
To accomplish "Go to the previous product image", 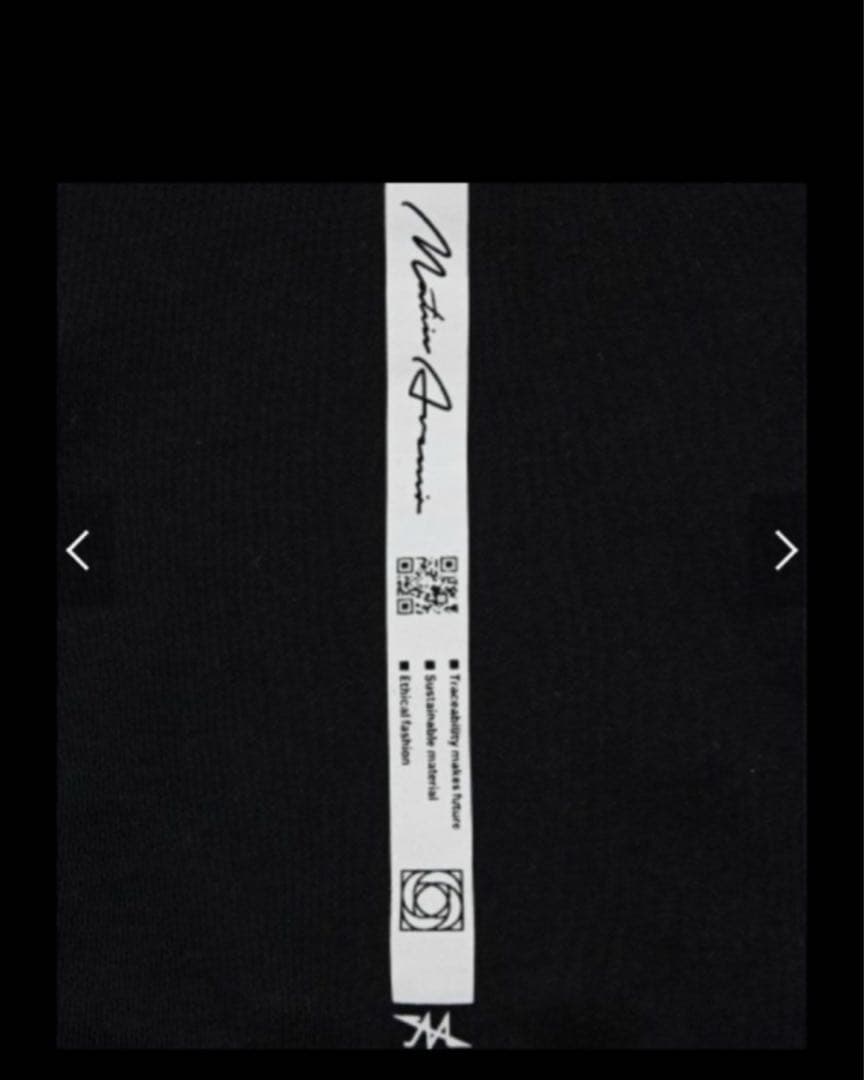I will click(78, 550).
